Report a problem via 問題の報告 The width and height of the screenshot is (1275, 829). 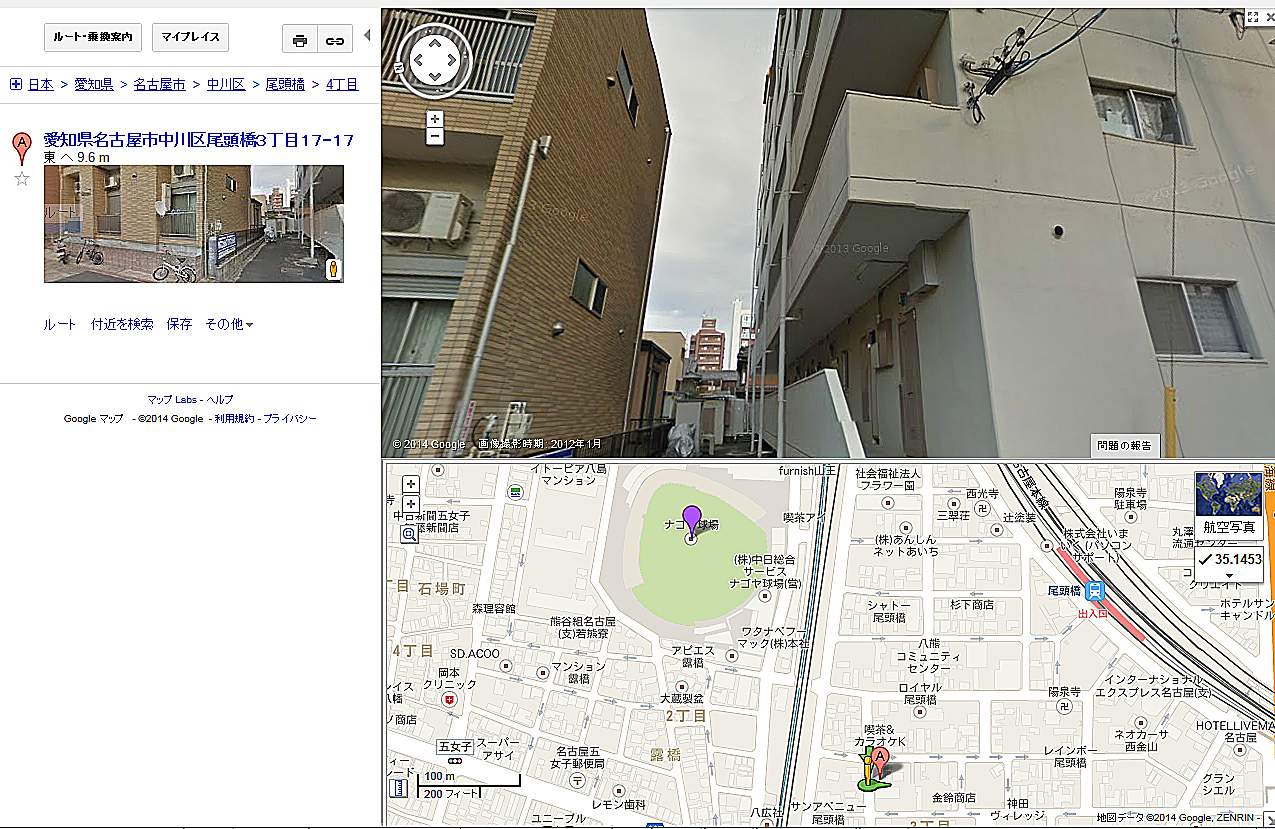click(1123, 445)
